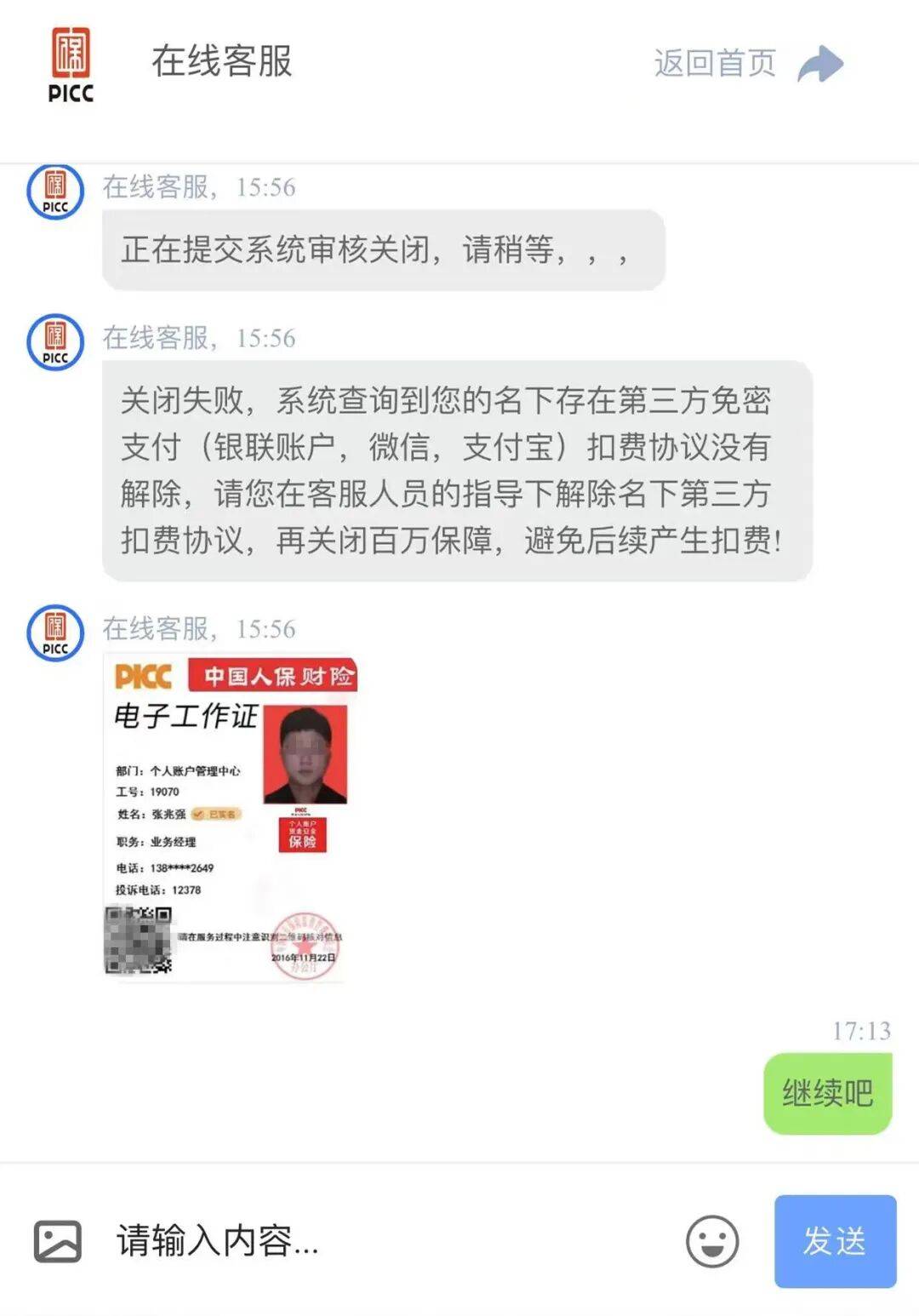Click the second 在线客服 PICC avatar
The height and width of the screenshot is (1316, 919).
54,342
